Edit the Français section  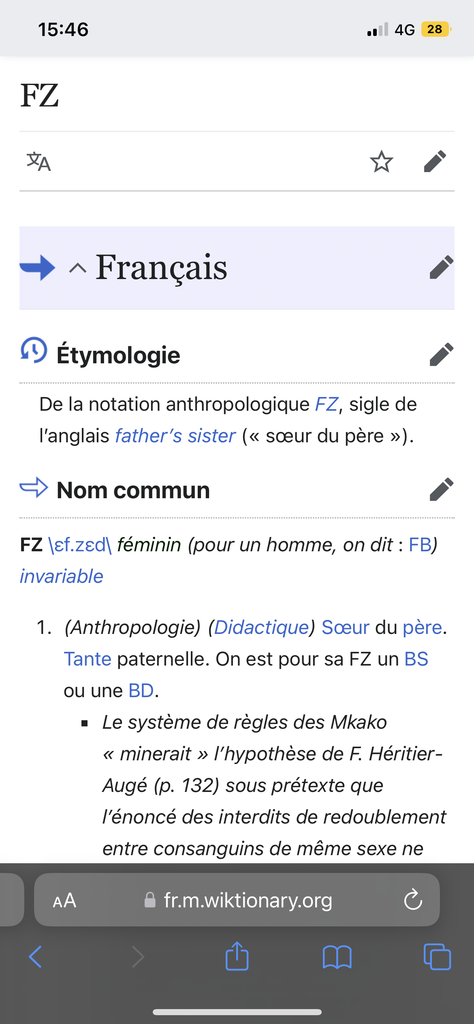click(x=441, y=268)
